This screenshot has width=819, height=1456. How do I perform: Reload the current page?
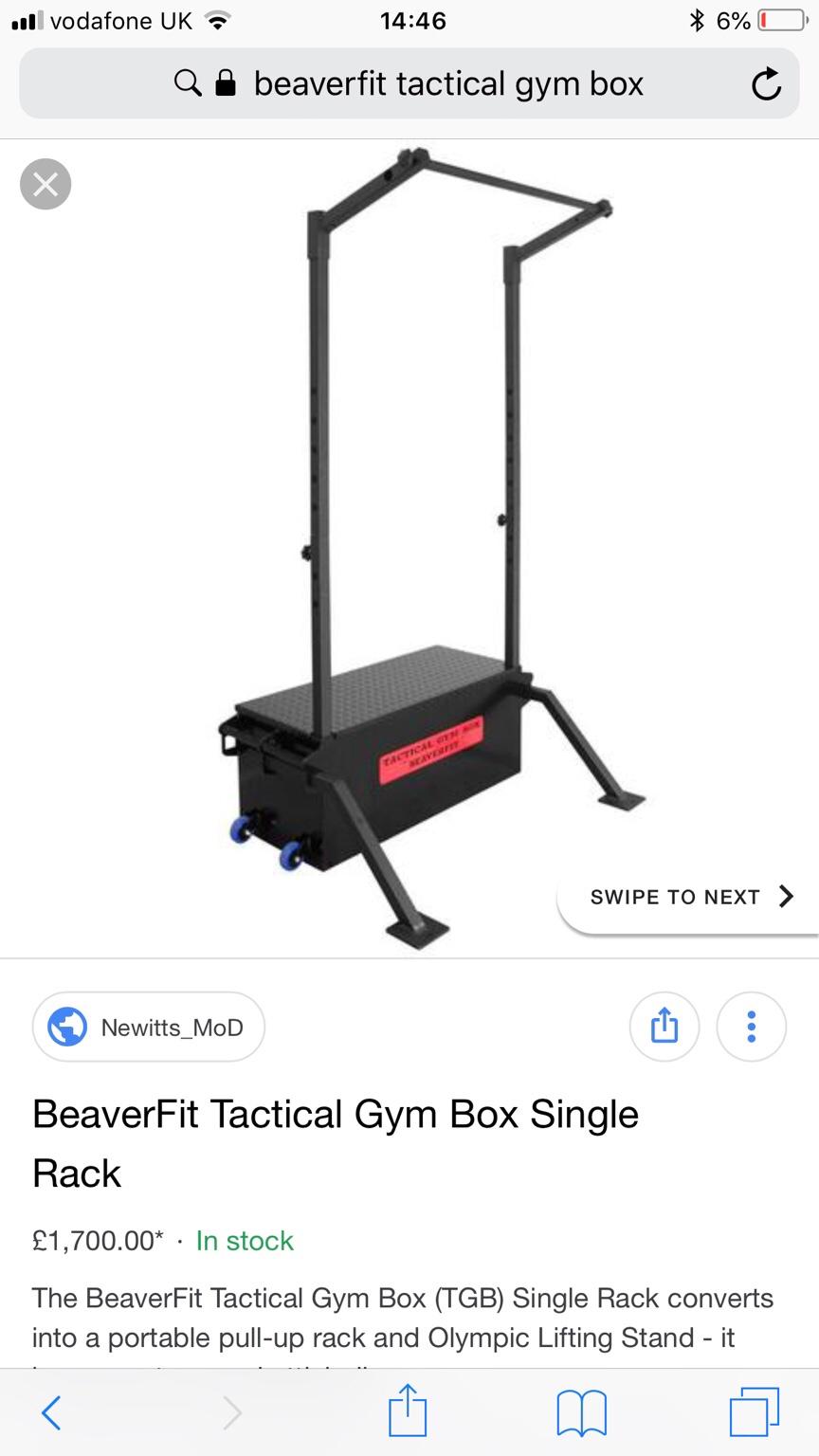(x=766, y=84)
